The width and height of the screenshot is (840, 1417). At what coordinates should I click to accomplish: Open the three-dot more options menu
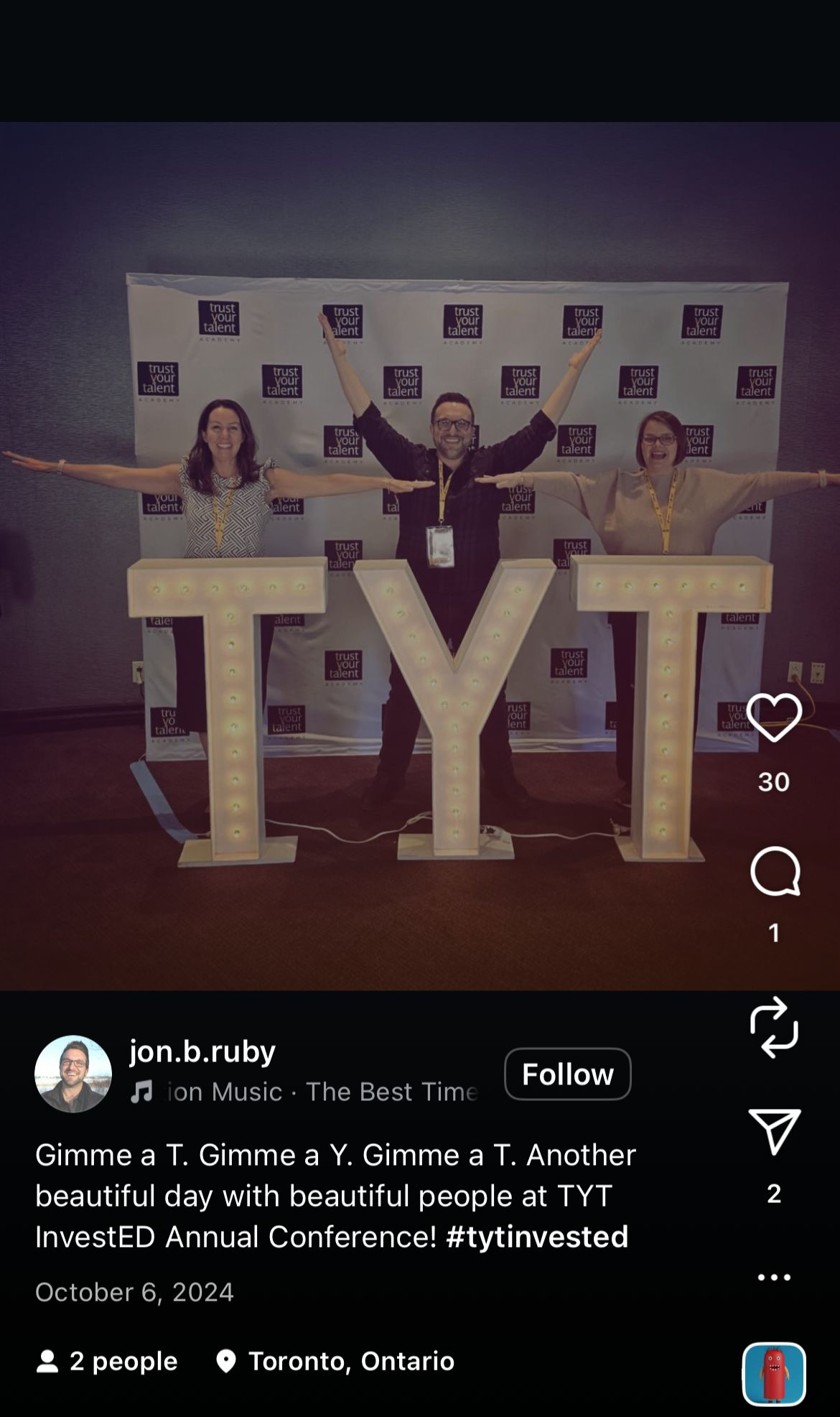(x=774, y=1277)
